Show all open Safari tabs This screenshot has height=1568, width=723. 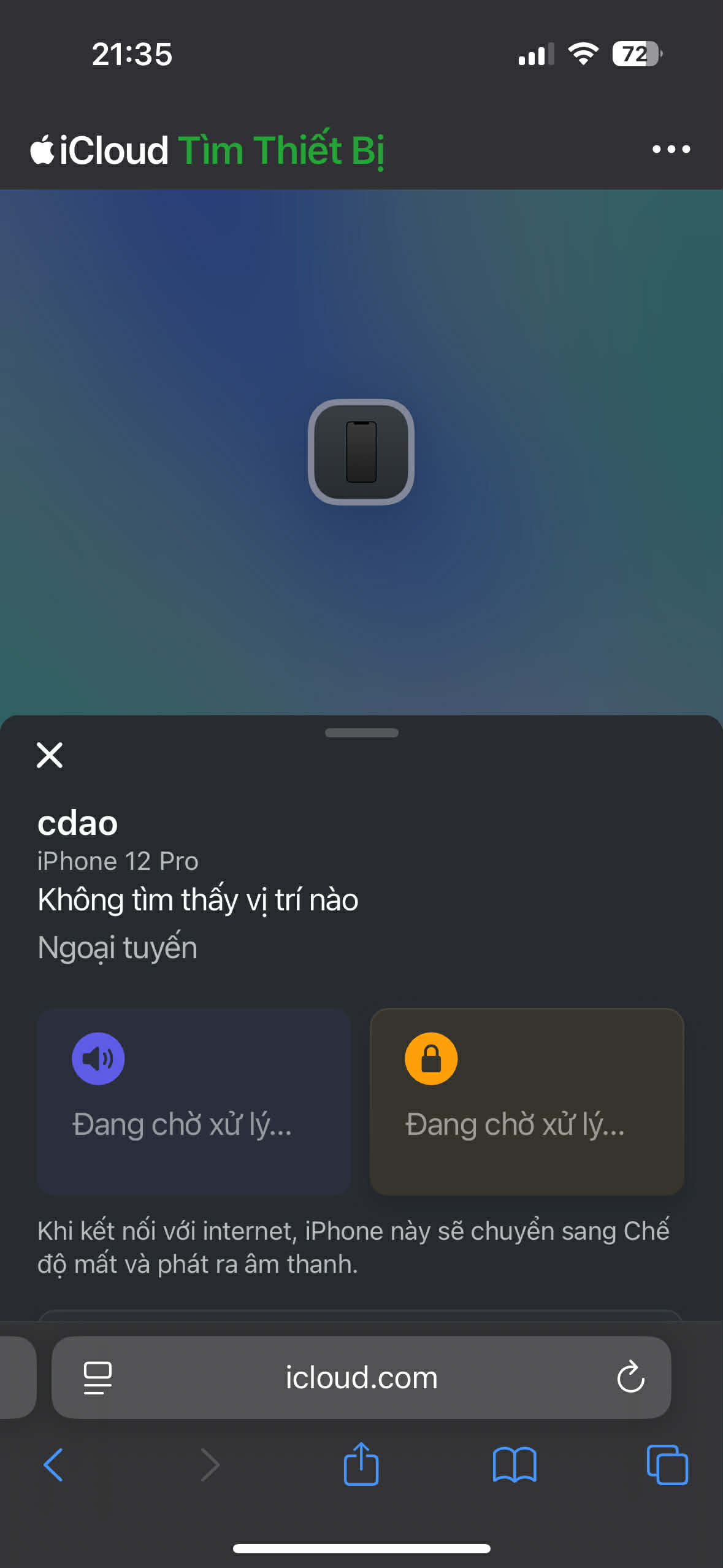tap(667, 1465)
